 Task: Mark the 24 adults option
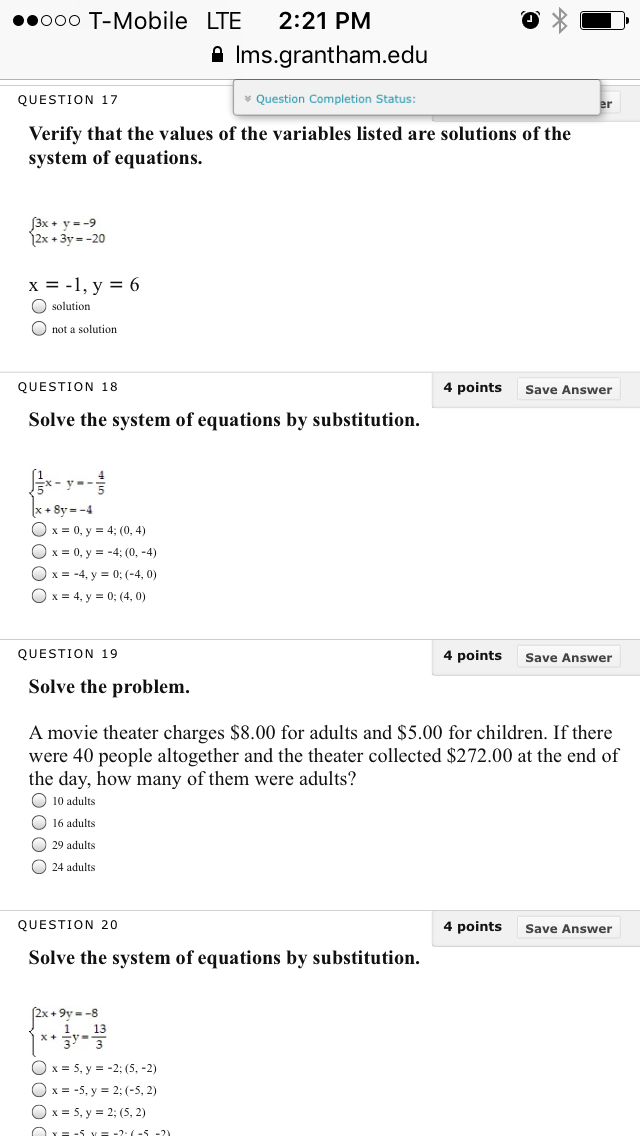[x=39, y=866]
